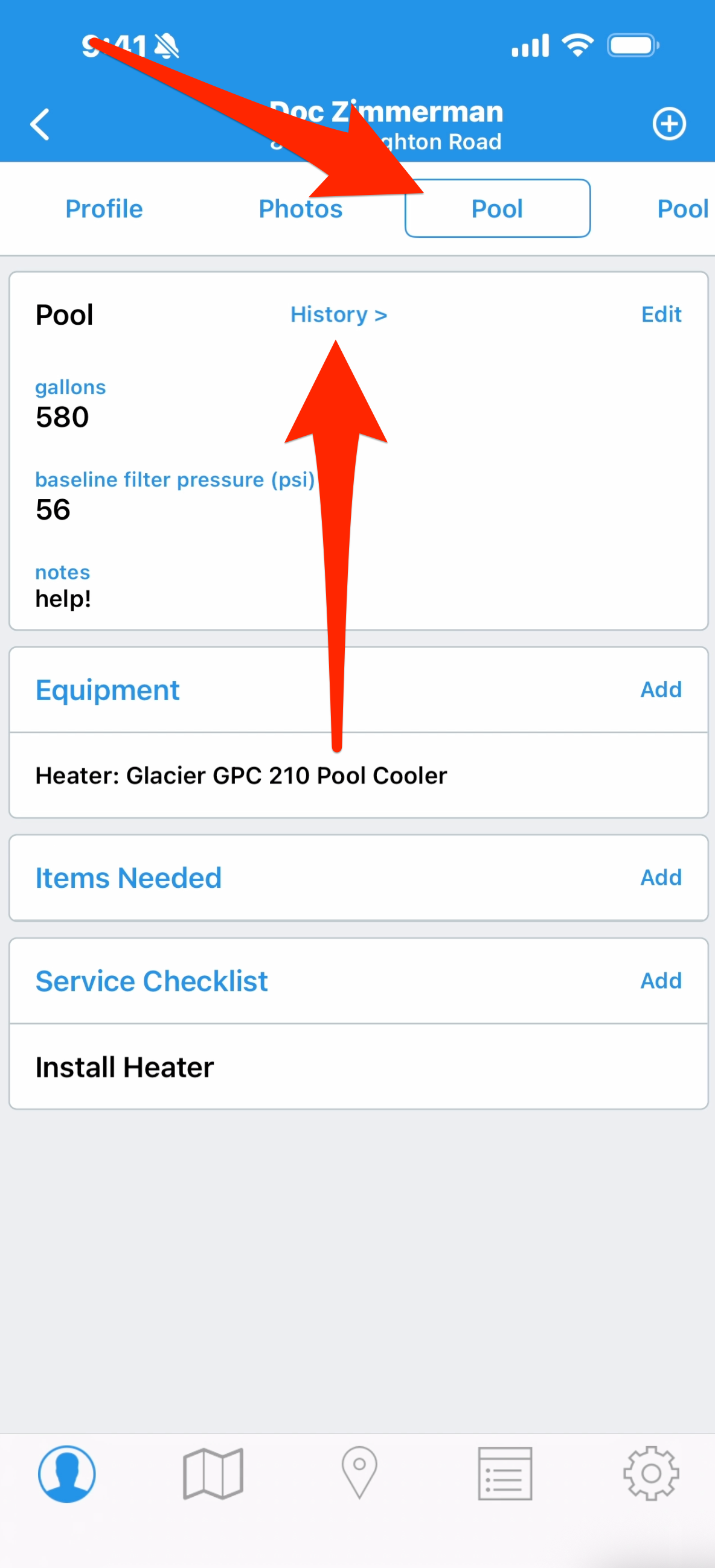Screen dimensions: 715x1568
Task: Tap the plus circle icon in the header
Action: point(669,124)
